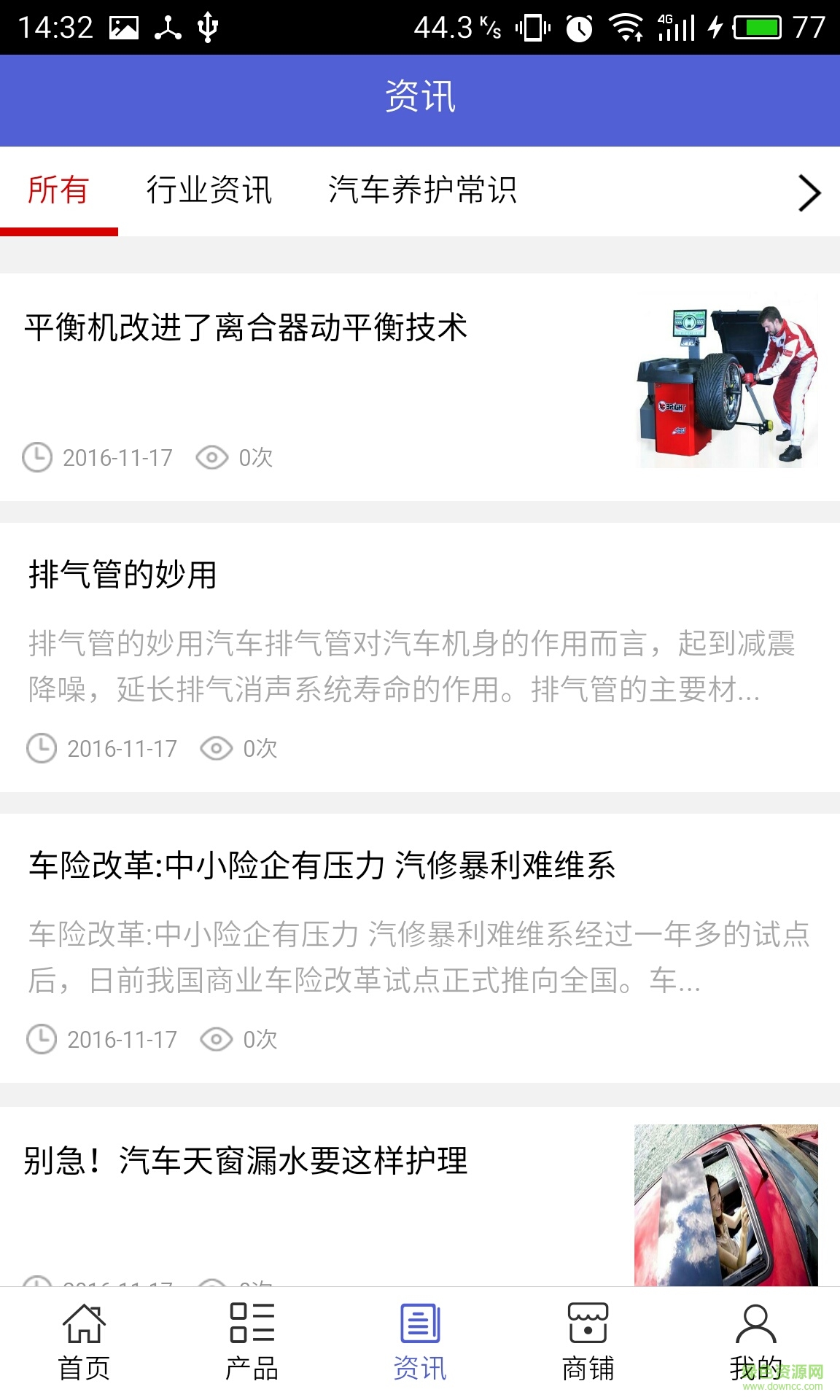Switch to the 所有 tab
The height and width of the screenshot is (1400, 840).
57,190
